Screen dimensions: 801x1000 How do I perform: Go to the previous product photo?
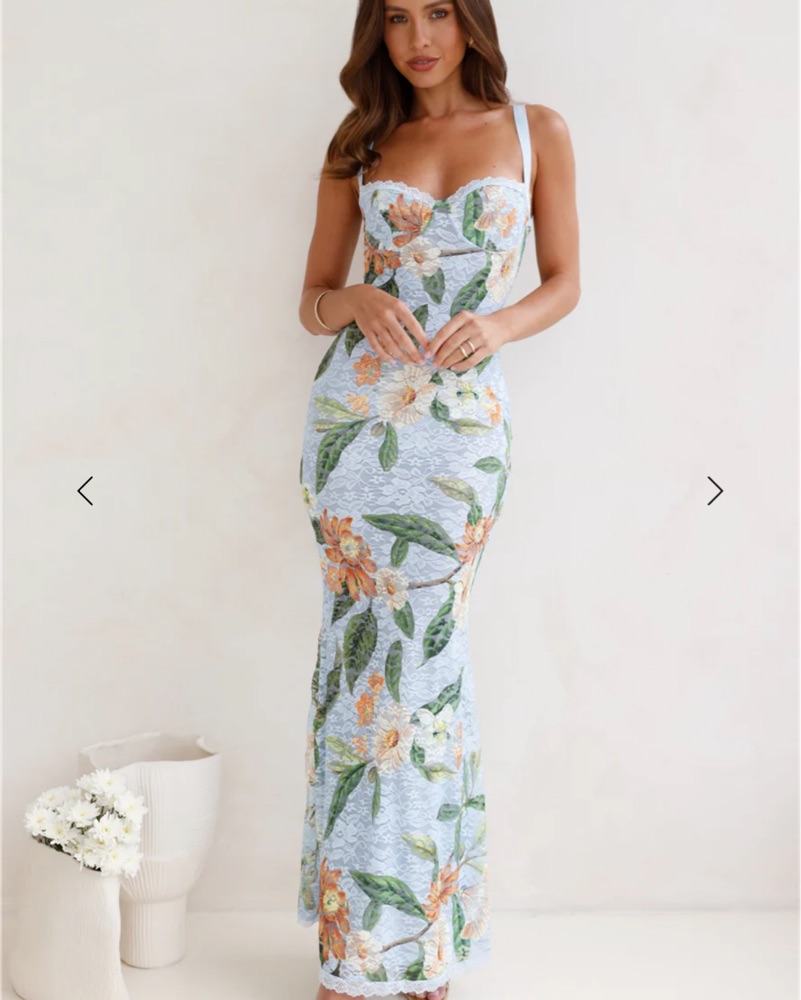point(85,491)
